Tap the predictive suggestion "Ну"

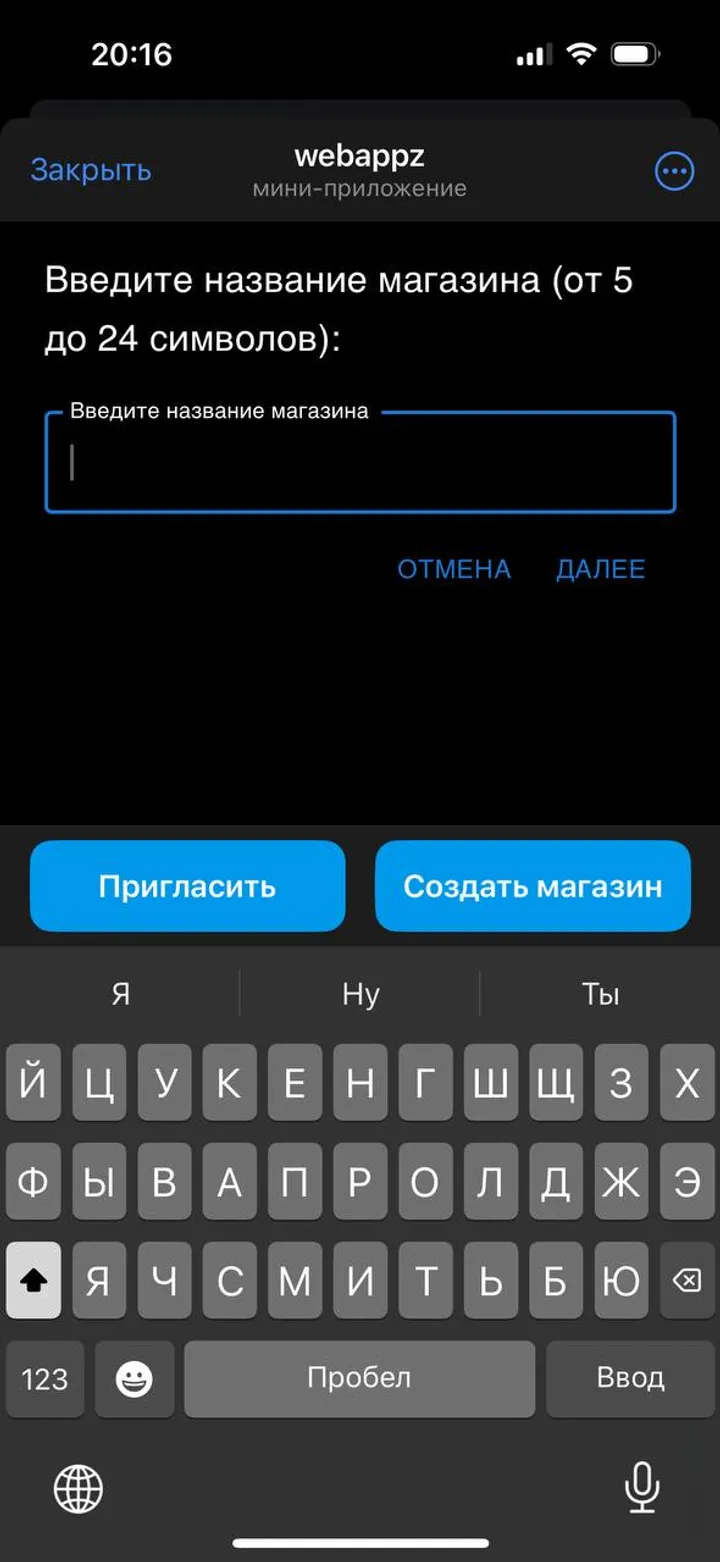[360, 993]
